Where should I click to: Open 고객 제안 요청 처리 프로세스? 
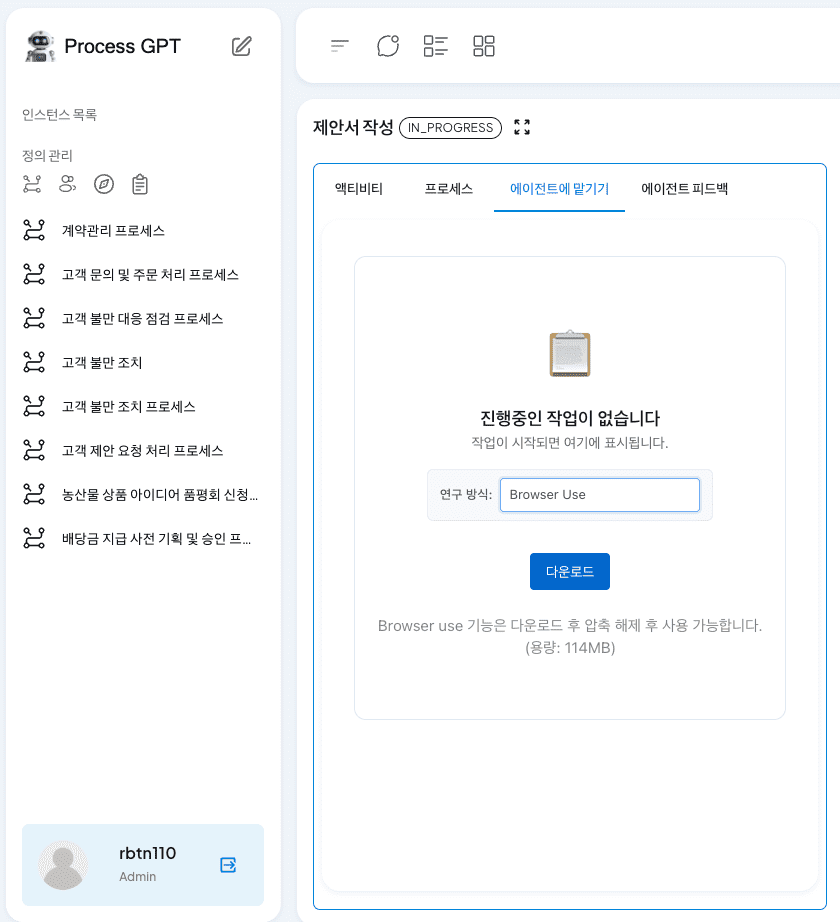[142, 451]
